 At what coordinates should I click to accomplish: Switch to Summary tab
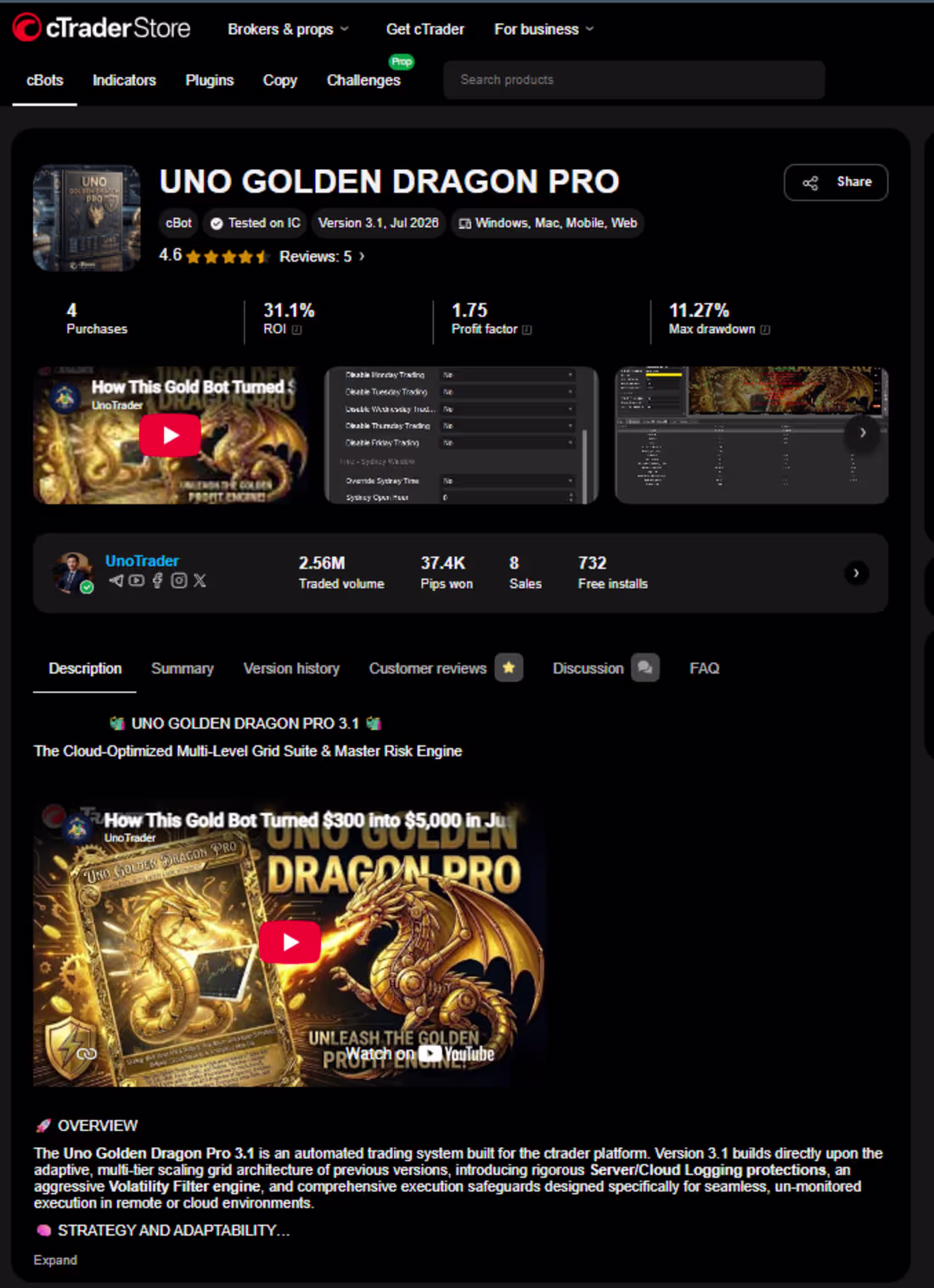pyautogui.click(x=183, y=668)
